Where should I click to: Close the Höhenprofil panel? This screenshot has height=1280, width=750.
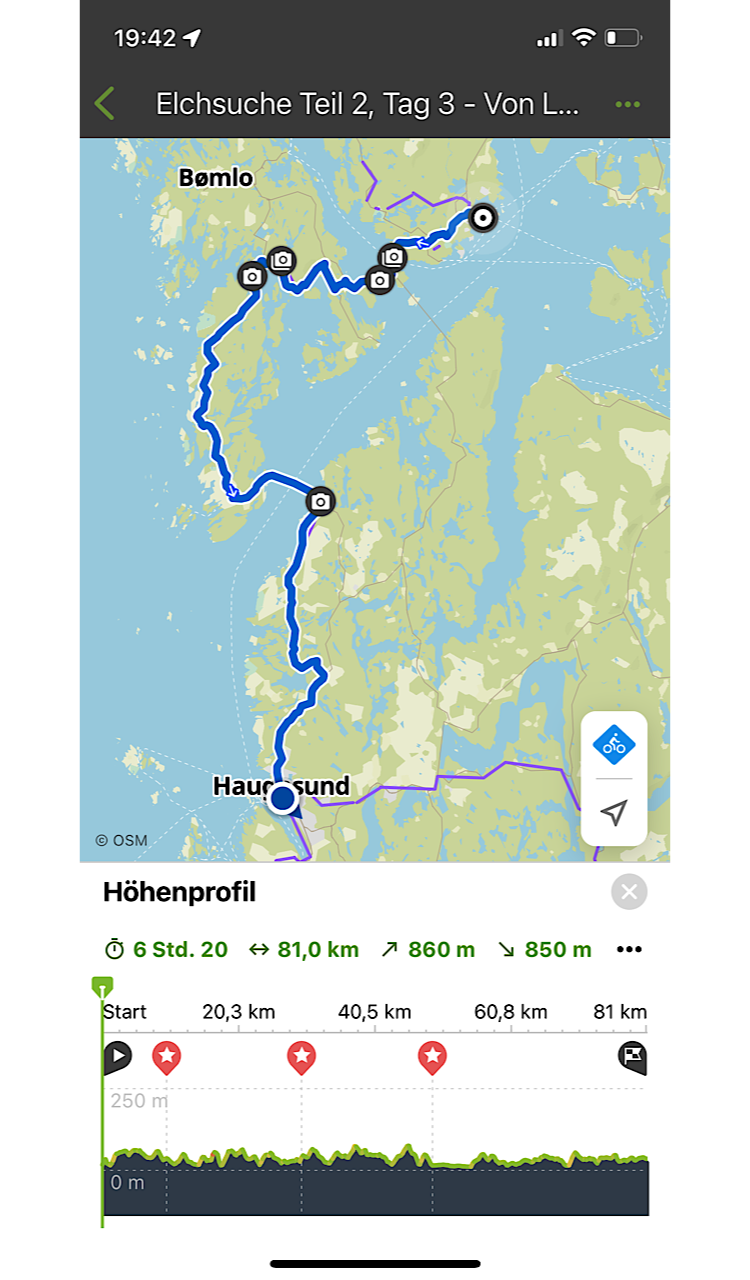tap(629, 892)
